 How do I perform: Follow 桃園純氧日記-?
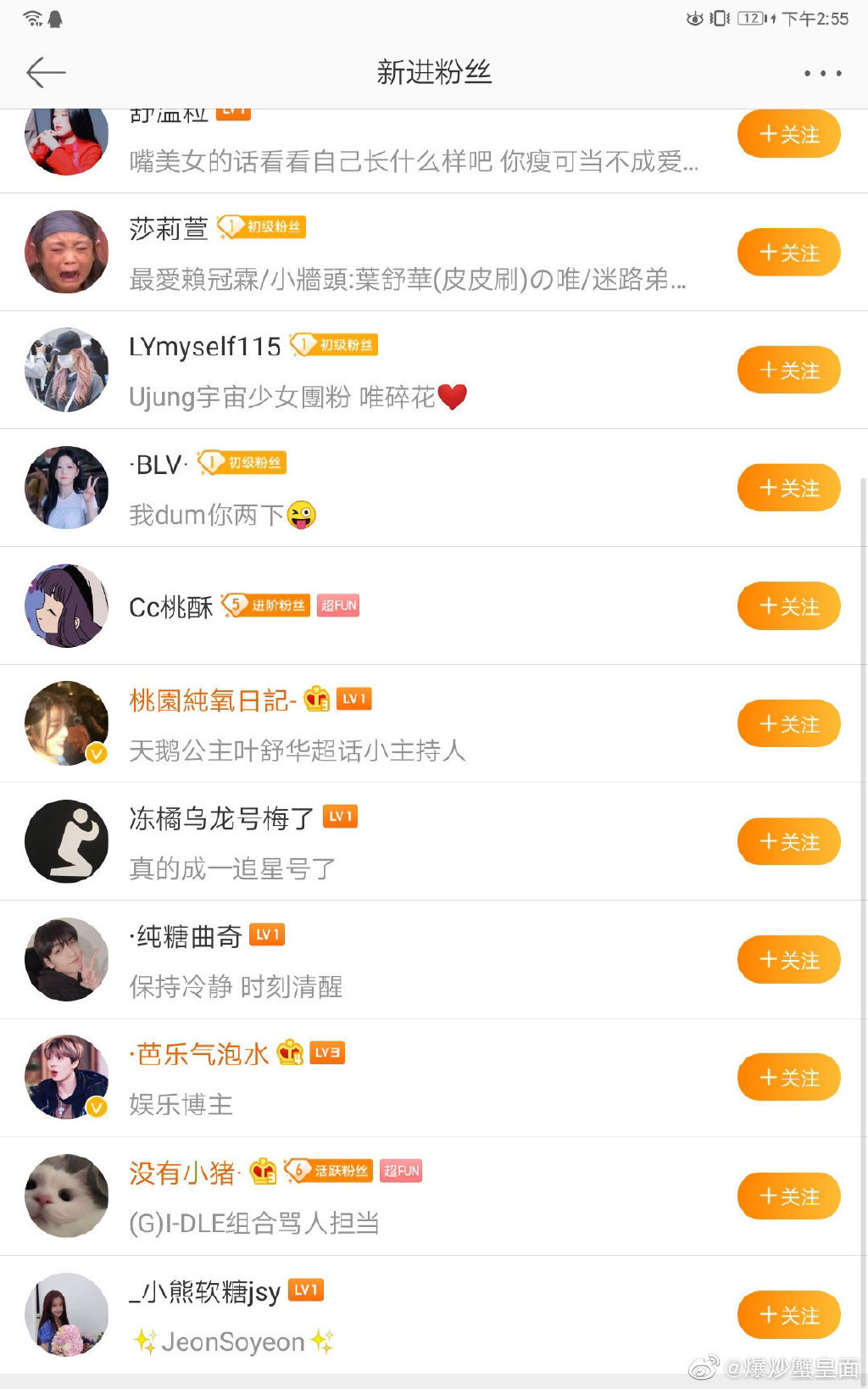[x=788, y=724]
